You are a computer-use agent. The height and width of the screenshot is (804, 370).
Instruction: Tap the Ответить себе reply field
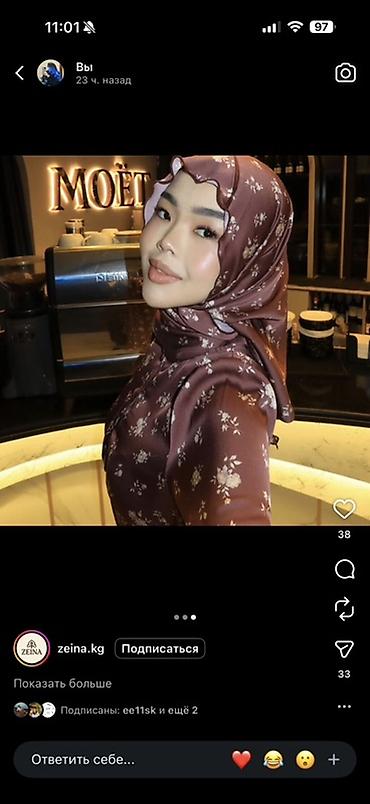pyautogui.click(x=83, y=759)
